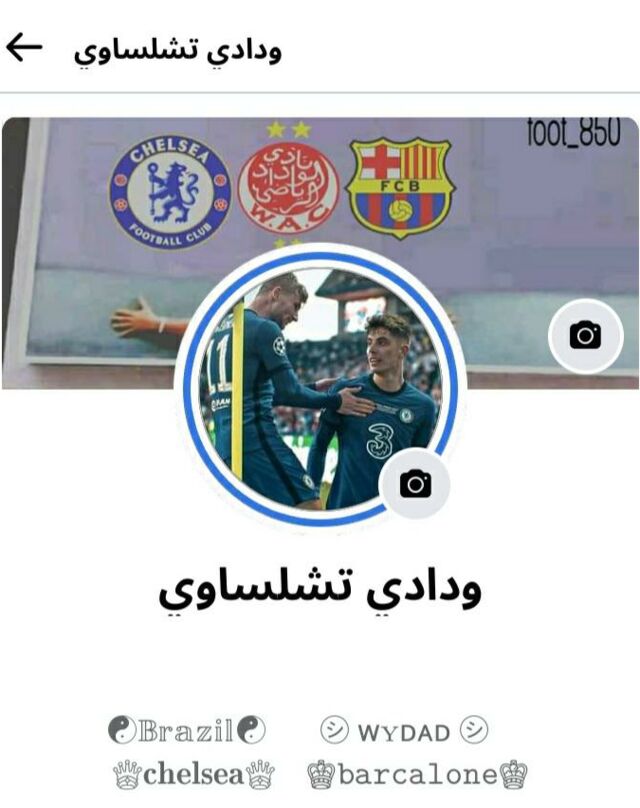
Task: Edit profile picture with the camera button
Action: (415, 484)
